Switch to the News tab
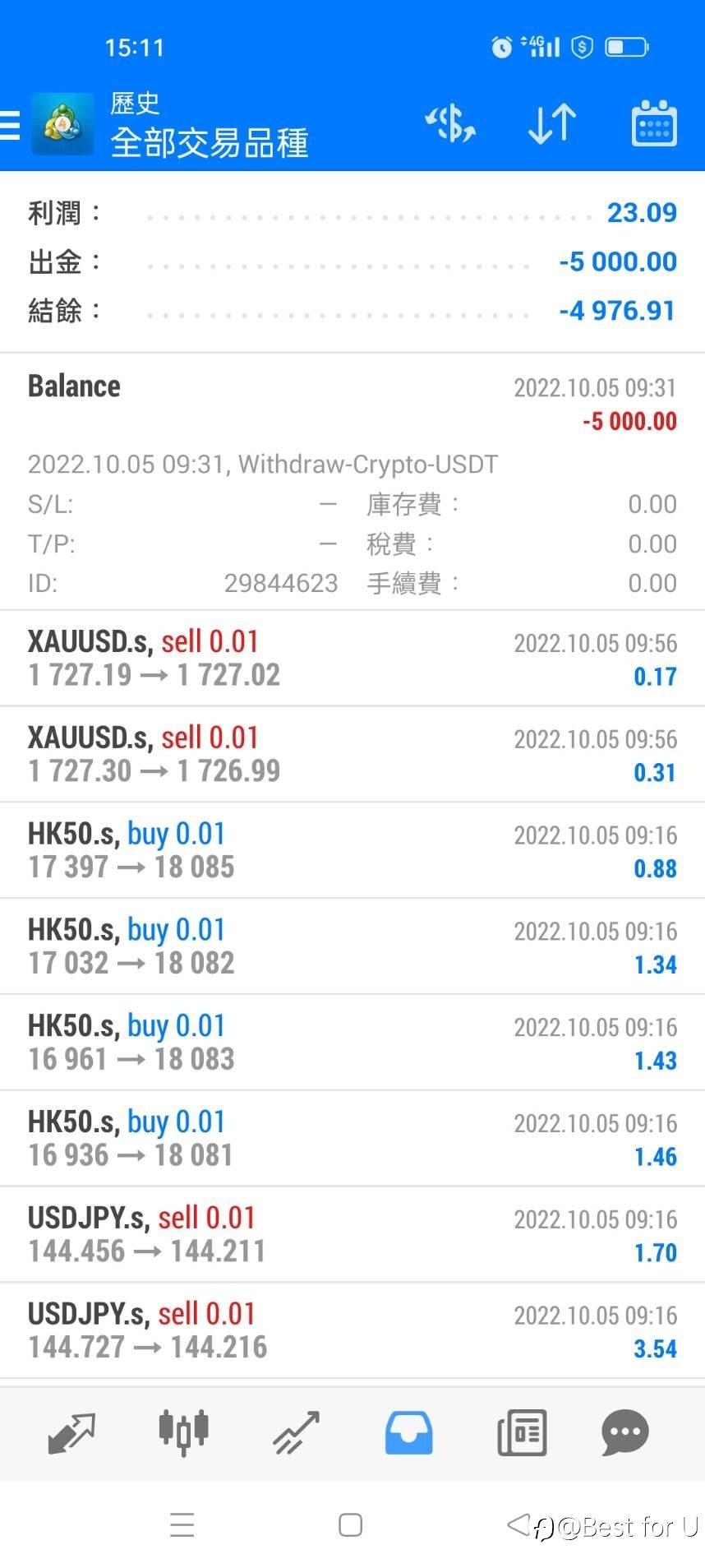This screenshot has height=1568, width=705. click(522, 1433)
